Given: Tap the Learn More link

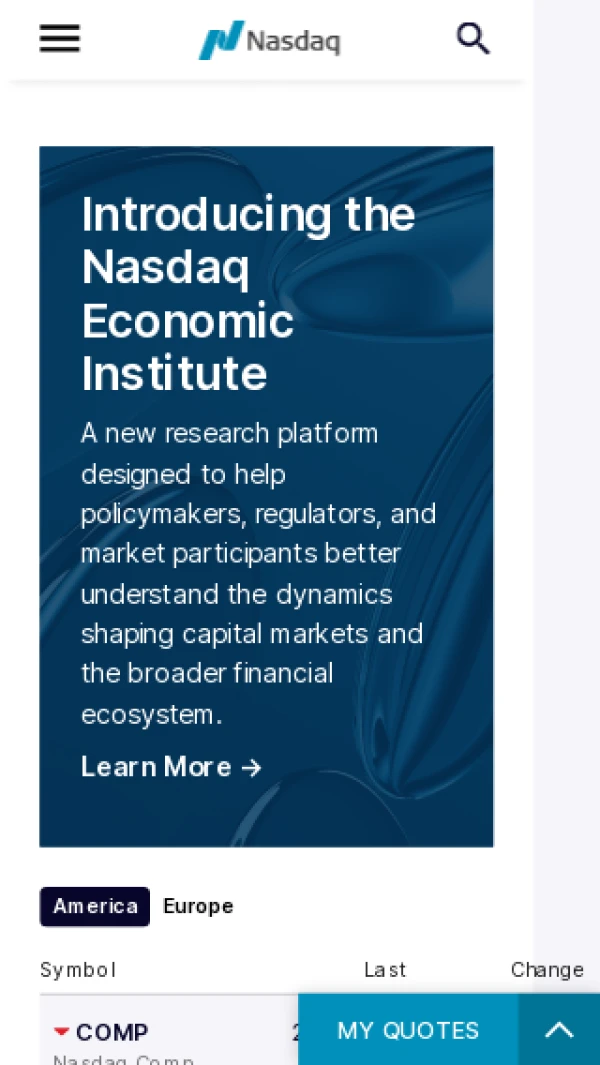Looking at the screenshot, I should [171, 767].
